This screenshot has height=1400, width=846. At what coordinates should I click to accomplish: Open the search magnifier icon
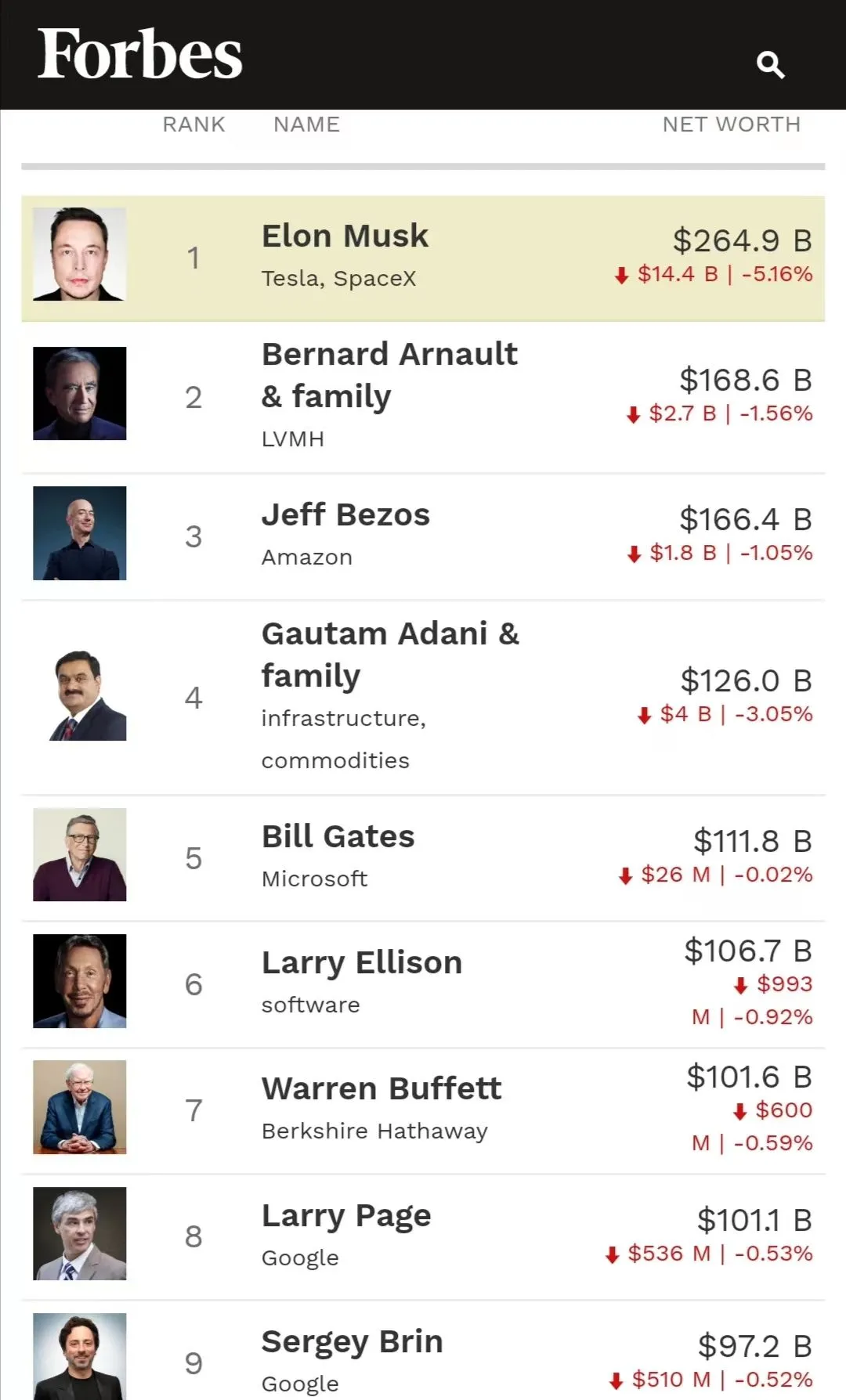pos(771,65)
